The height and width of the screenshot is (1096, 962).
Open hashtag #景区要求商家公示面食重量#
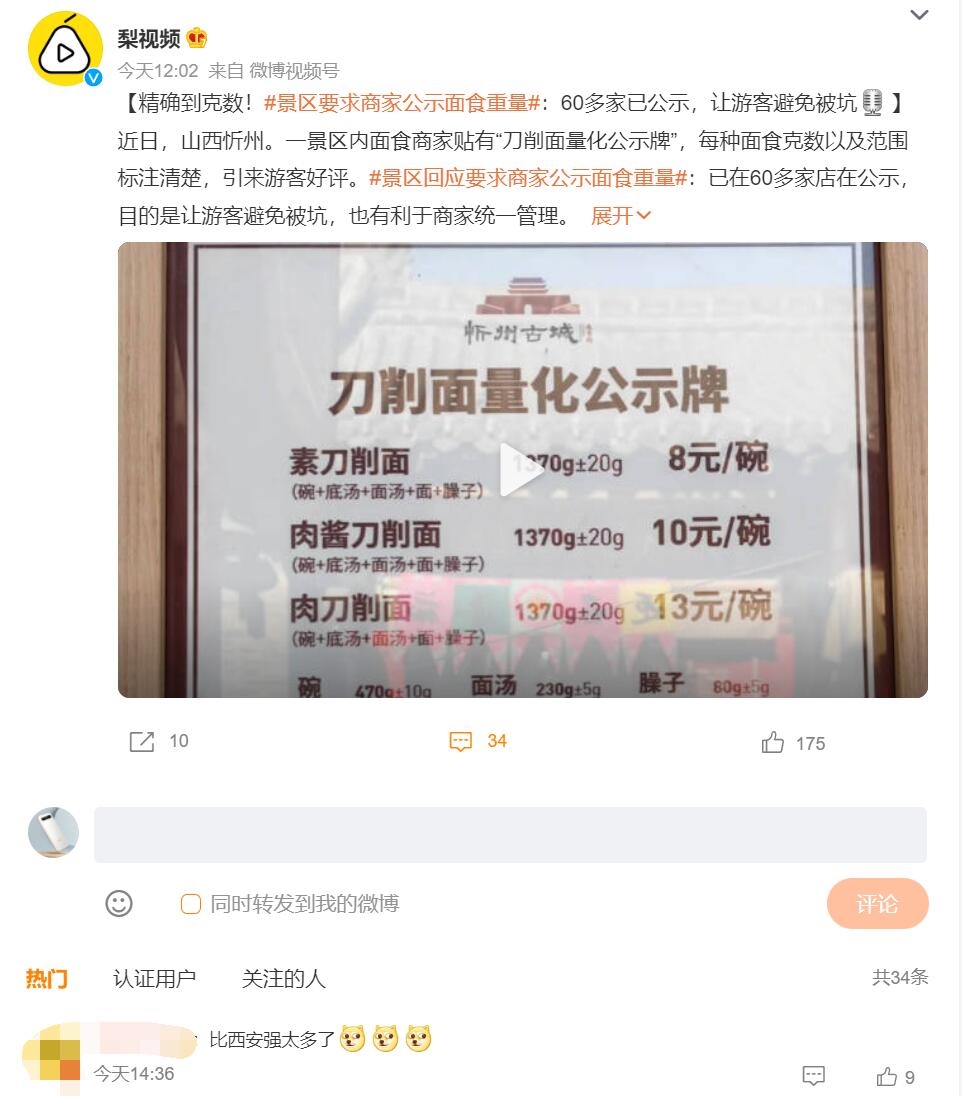pos(402,102)
